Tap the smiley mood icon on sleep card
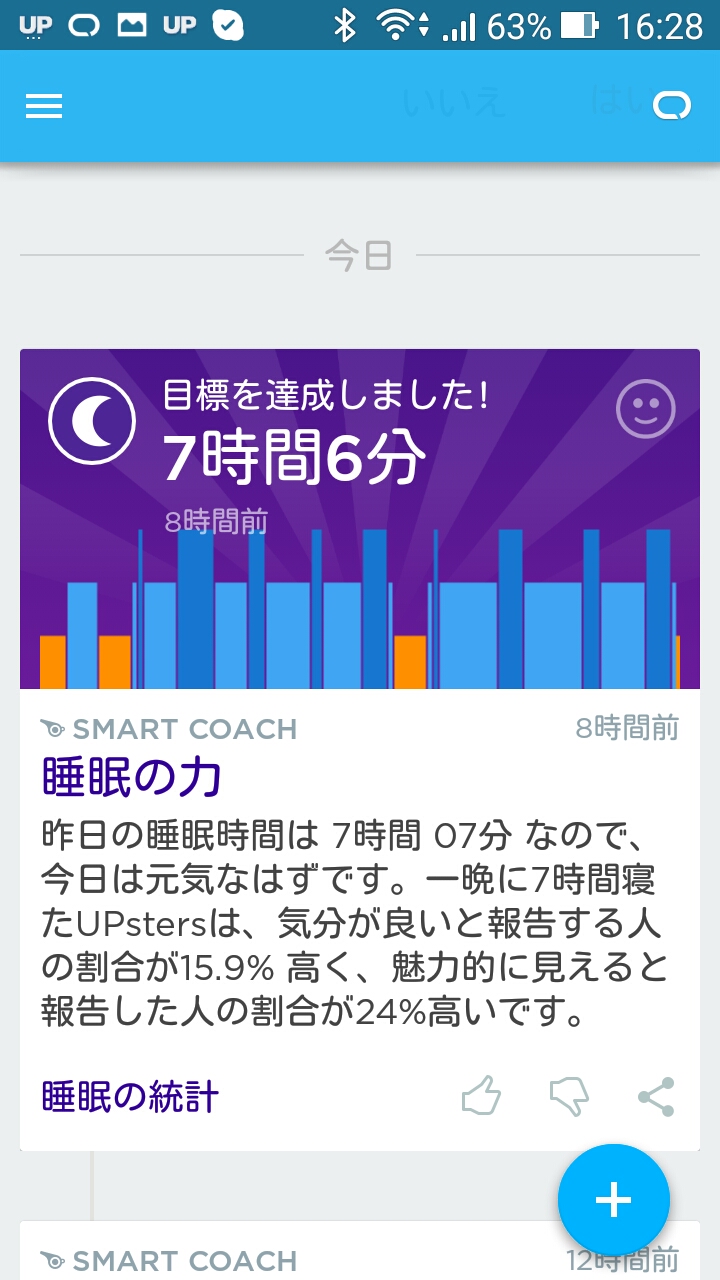 [645, 408]
